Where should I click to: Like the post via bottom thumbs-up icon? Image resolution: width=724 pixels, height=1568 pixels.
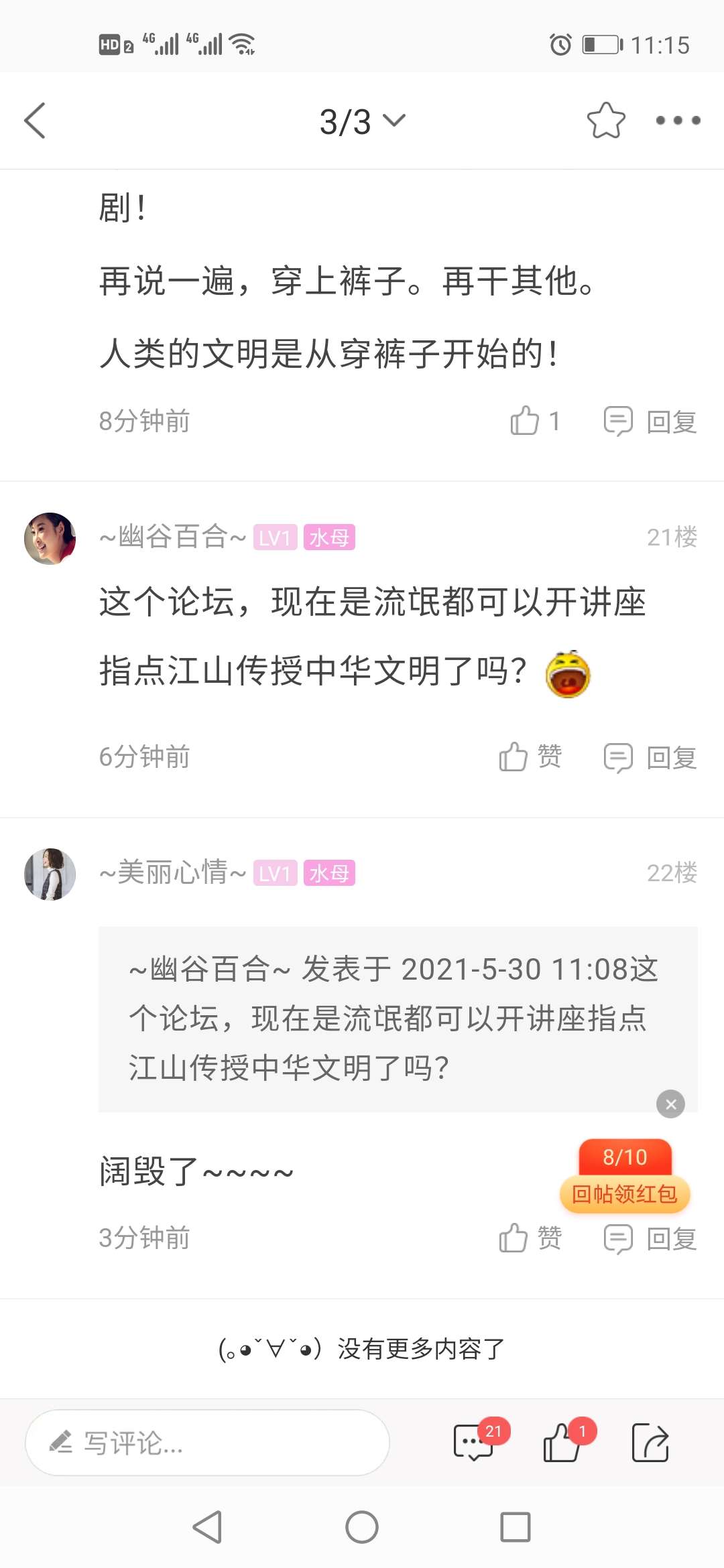point(562,1442)
